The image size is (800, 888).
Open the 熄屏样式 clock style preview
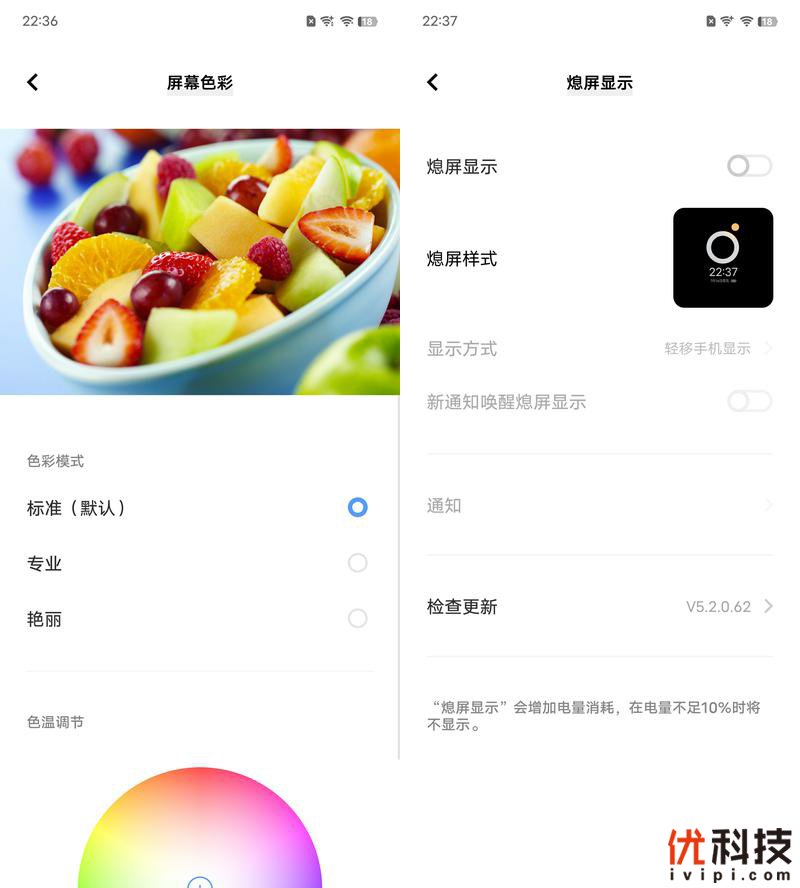pos(722,258)
